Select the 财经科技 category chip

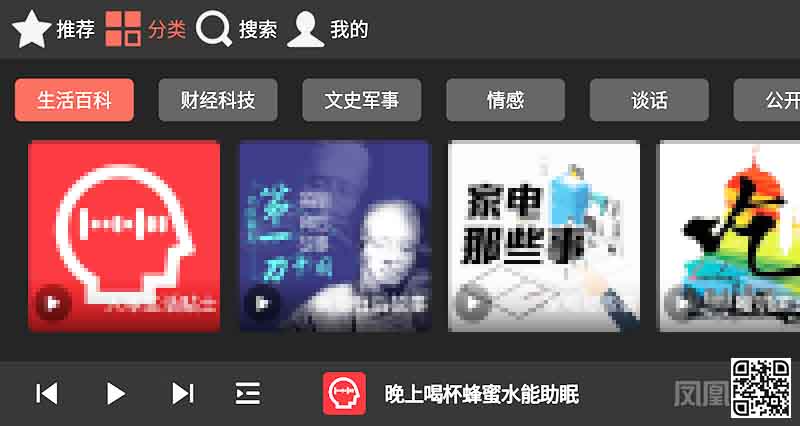tap(218, 100)
